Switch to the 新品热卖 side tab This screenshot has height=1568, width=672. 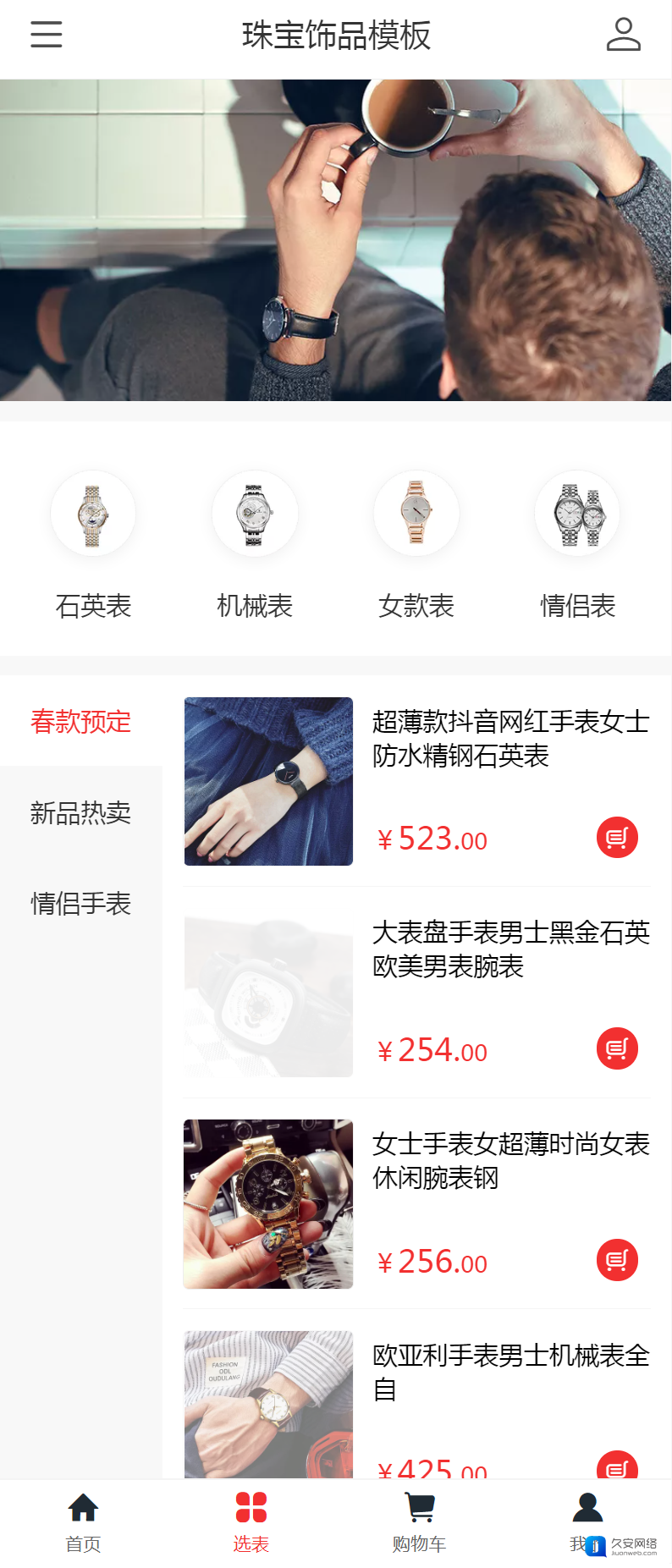click(81, 813)
